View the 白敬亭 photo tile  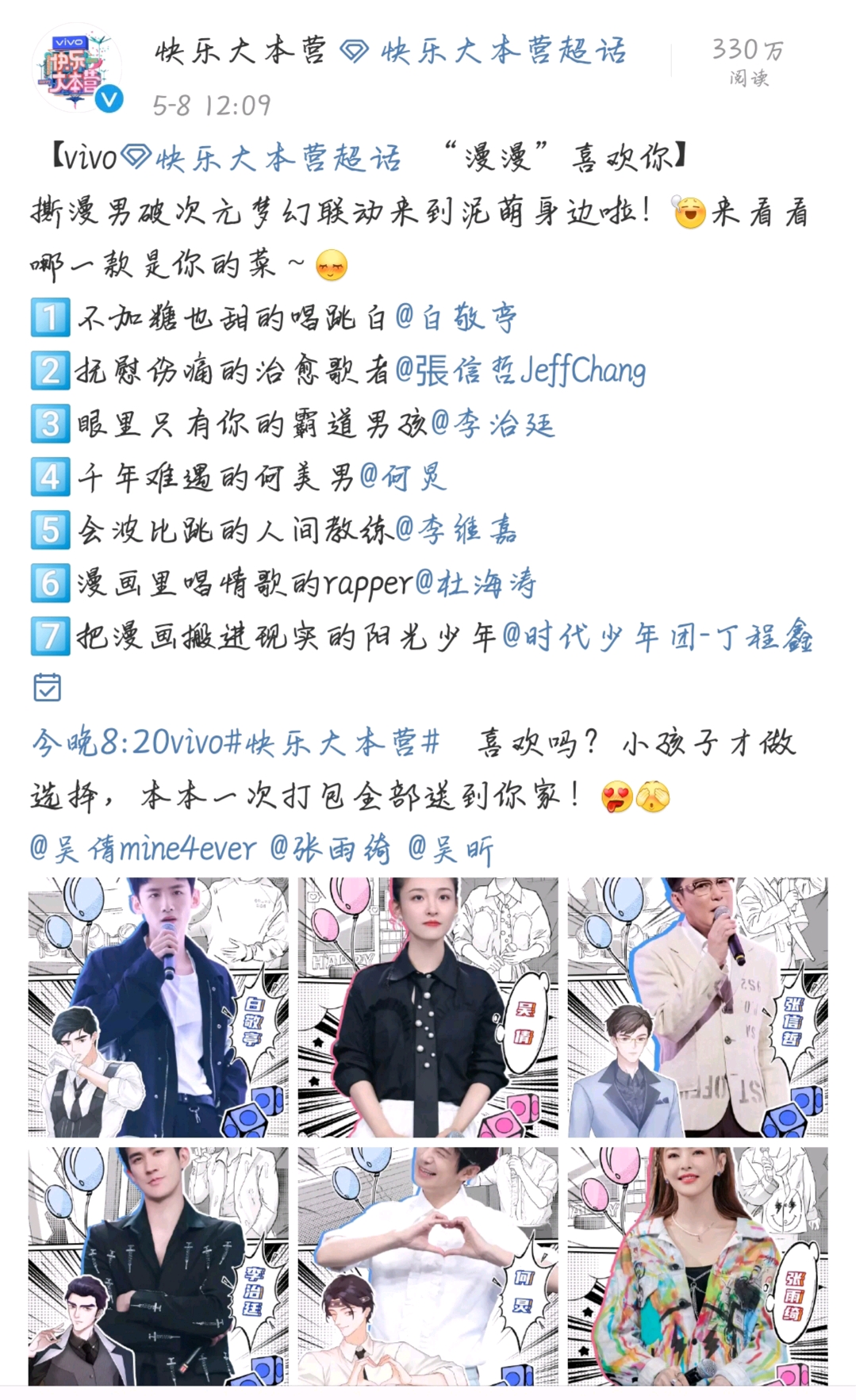pyautogui.click(x=158, y=1007)
